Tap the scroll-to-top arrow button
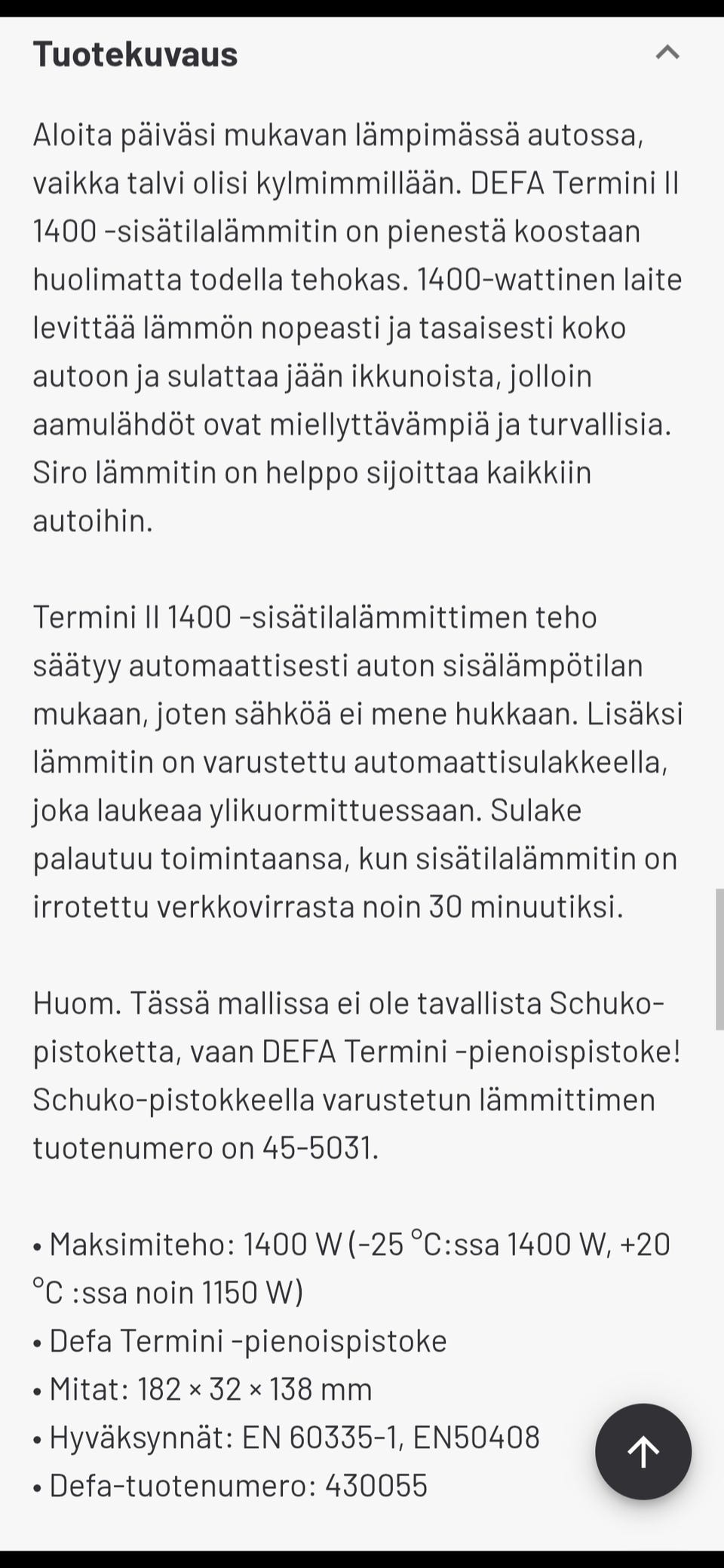This screenshot has height=1568, width=724. [x=643, y=1451]
